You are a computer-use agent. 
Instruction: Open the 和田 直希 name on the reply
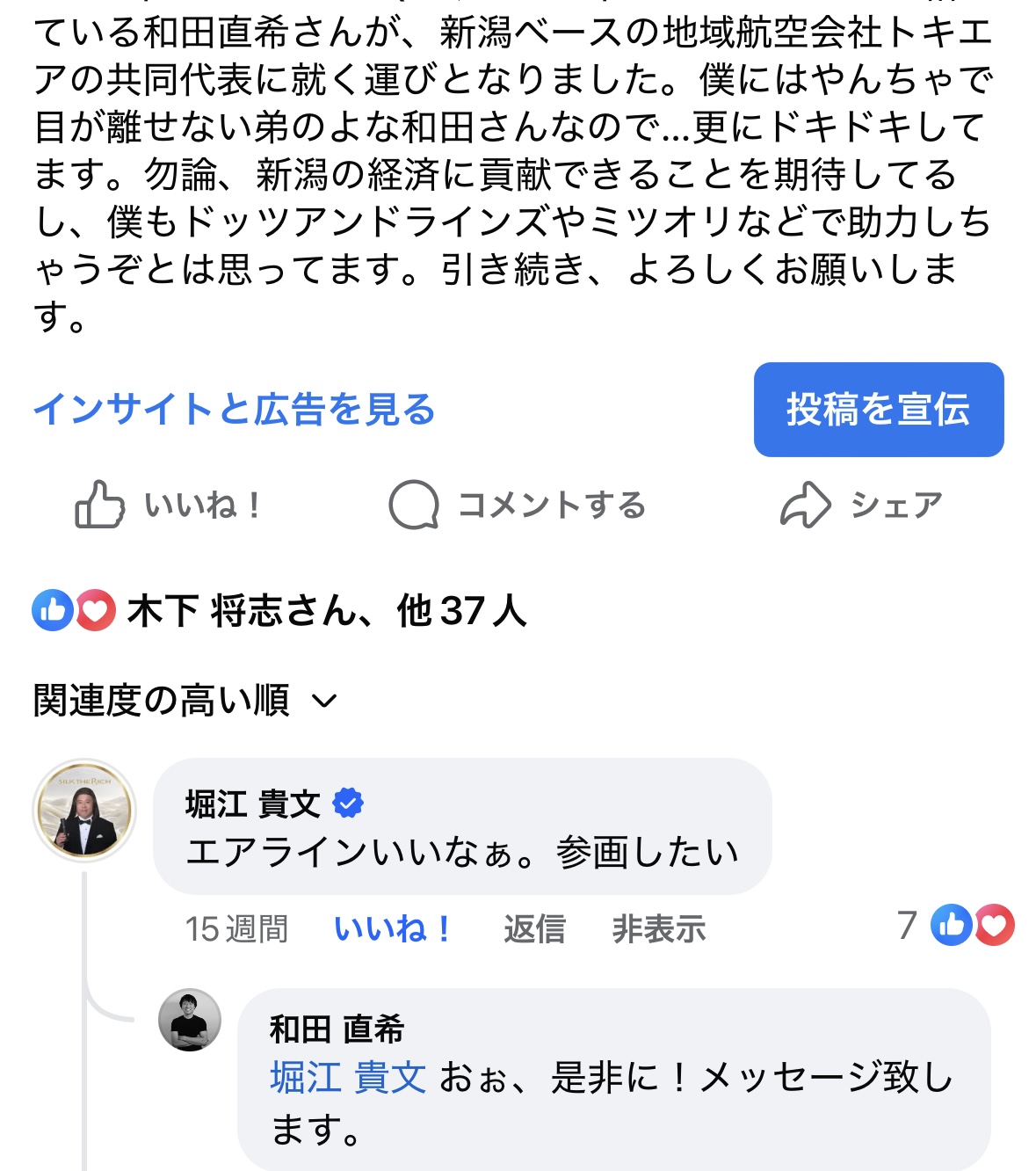337,1029
